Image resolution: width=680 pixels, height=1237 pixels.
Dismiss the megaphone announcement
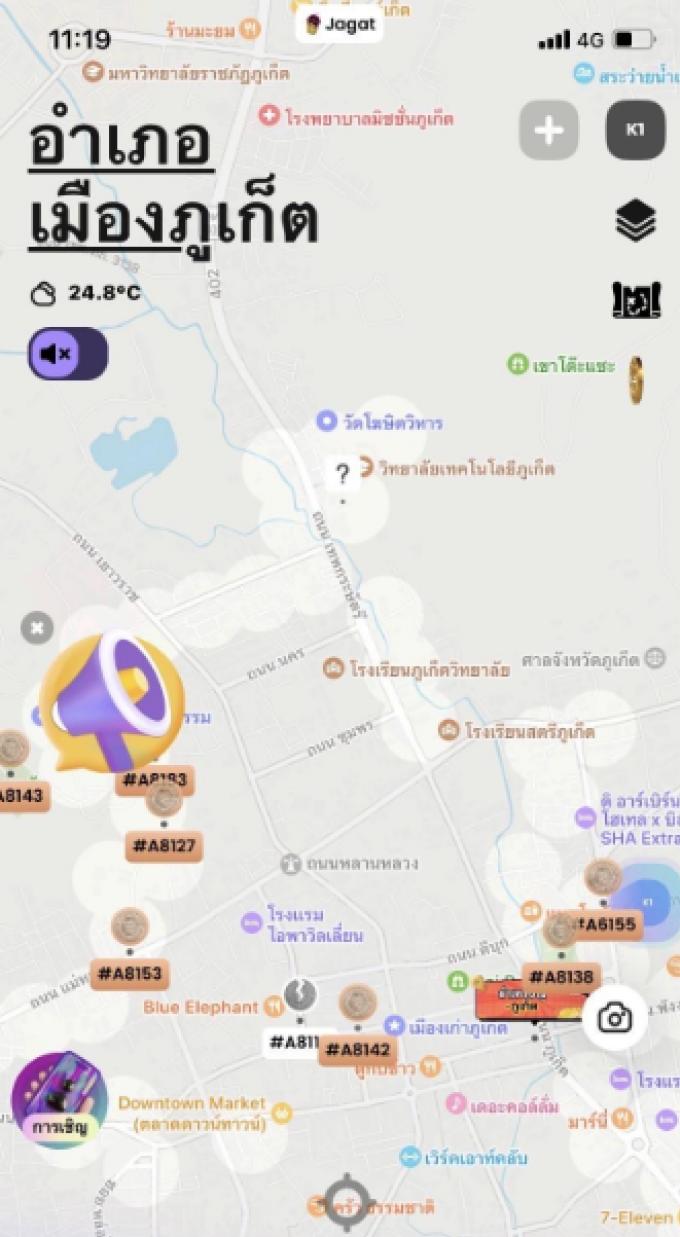(x=37, y=628)
